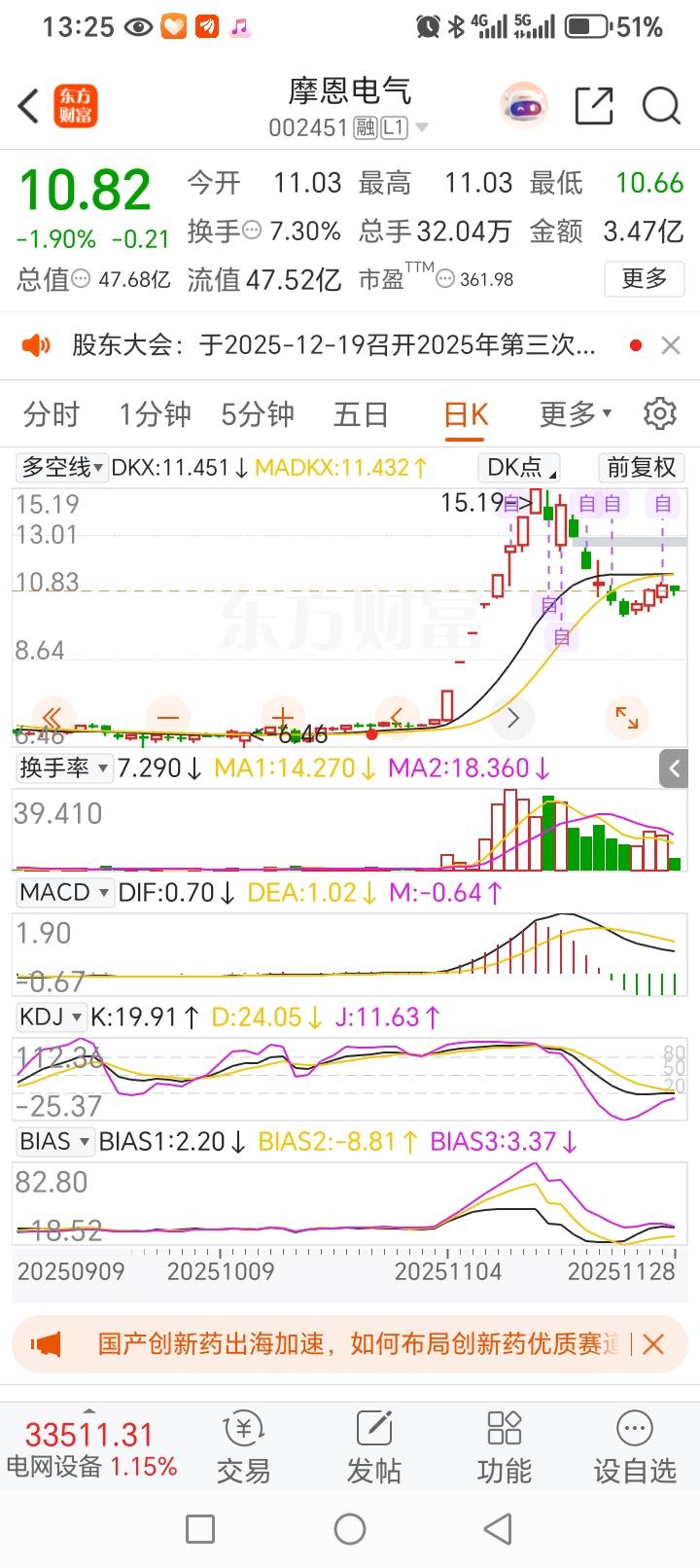
Task: Dismiss the 创新药 banner at bottom
Action: 653,1344
